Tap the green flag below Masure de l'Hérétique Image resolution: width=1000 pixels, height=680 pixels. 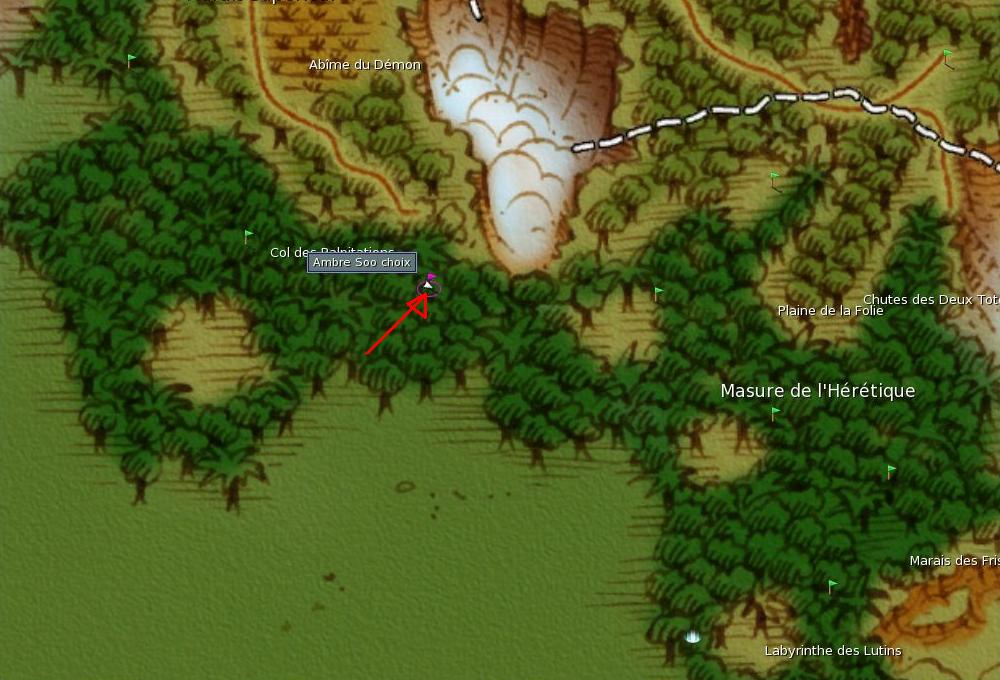point(775,412)
